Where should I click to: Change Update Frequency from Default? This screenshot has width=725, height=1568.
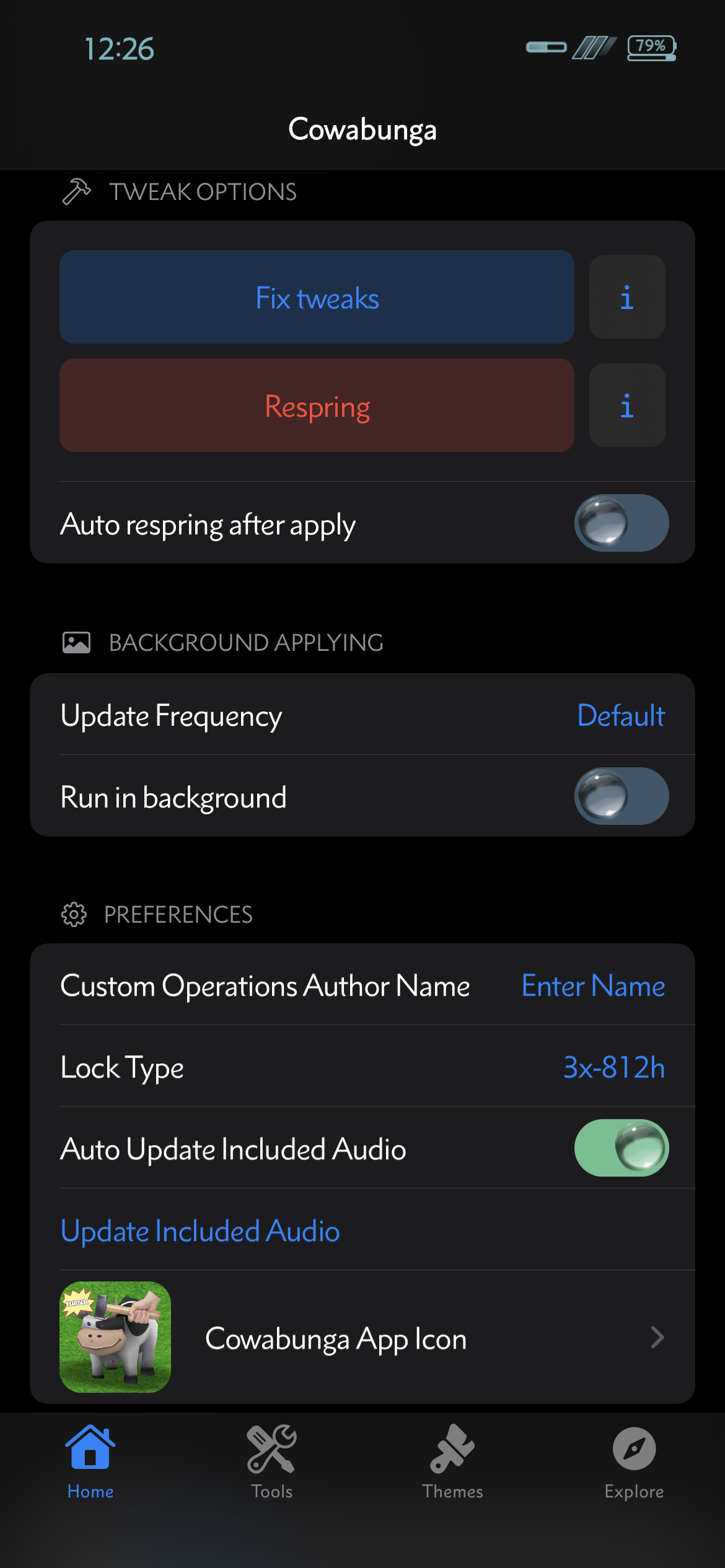click(620, 715)
